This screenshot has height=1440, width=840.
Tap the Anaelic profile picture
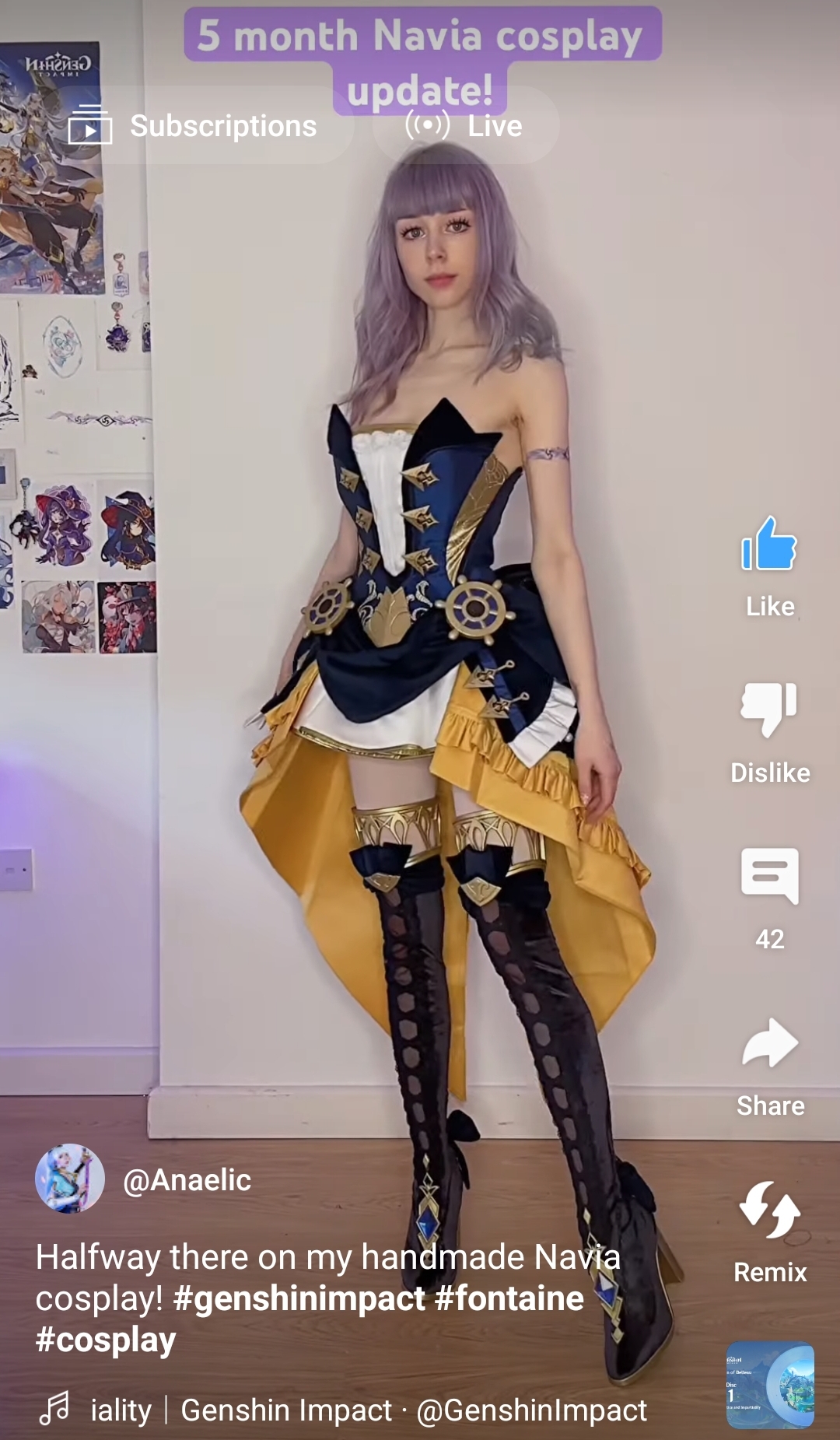(x=70, y=1178)
